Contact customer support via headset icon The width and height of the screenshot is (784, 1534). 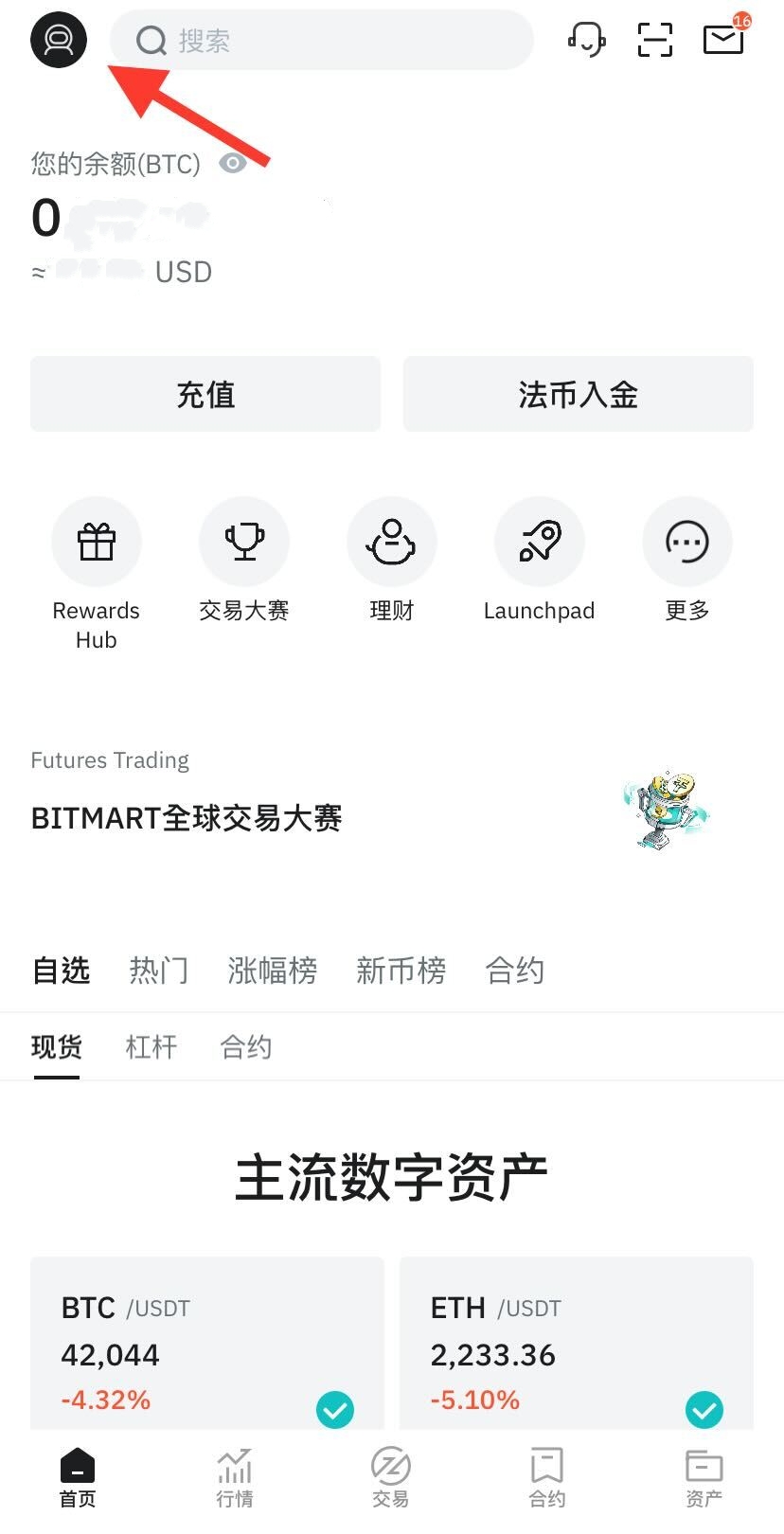587,40
